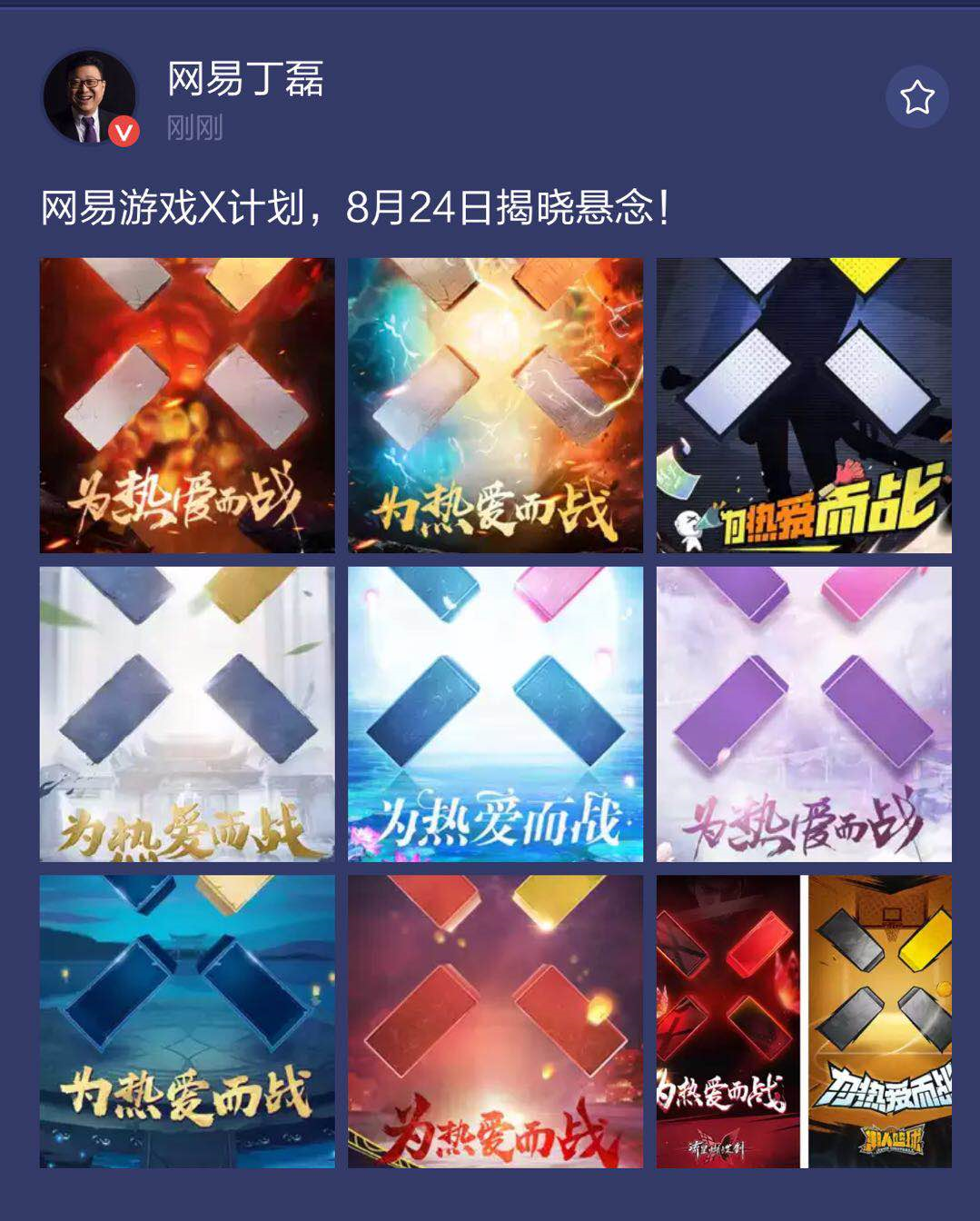The image size is (980, 1221).
Task: View the purple X image
Action: [804, 714]
